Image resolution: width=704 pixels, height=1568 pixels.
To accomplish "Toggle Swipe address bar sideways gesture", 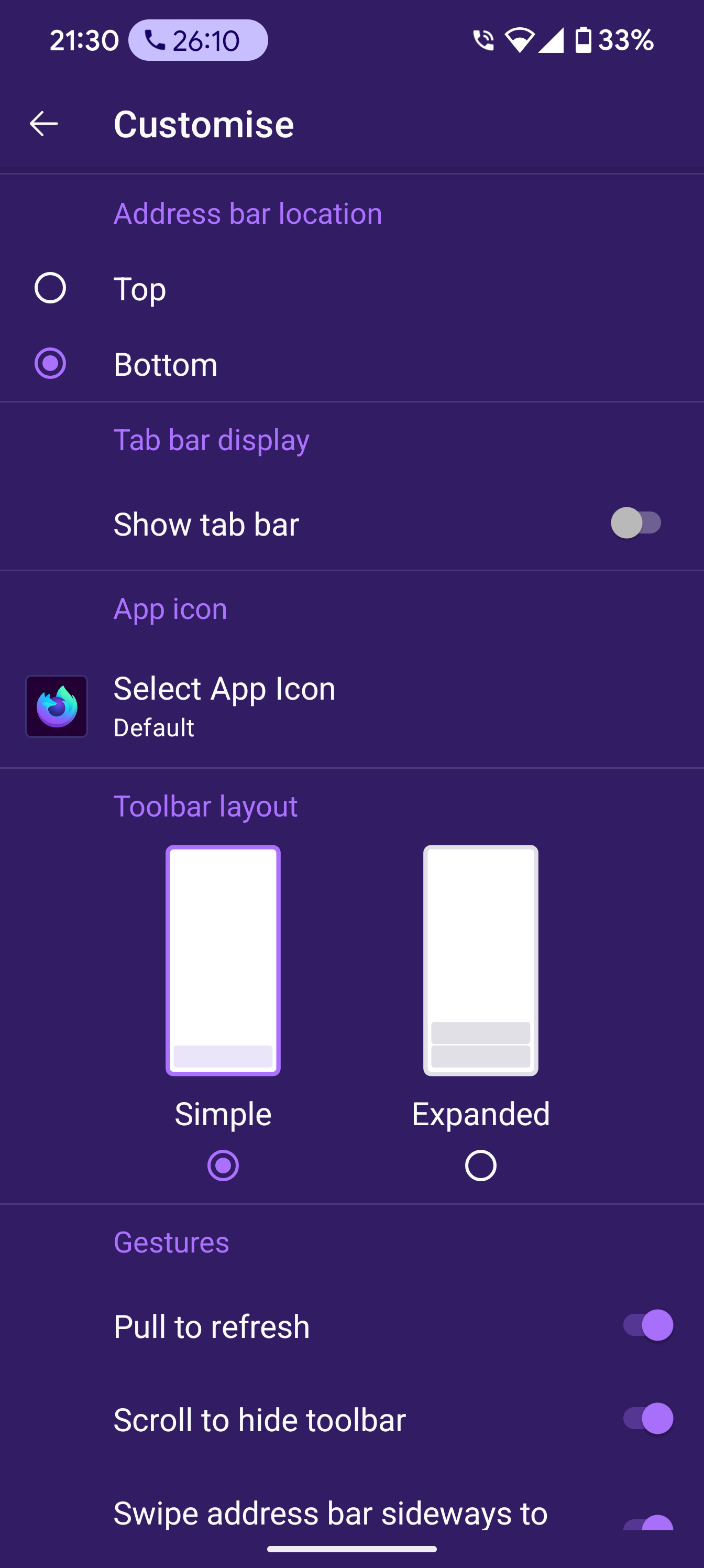I will coord(647,1522).
